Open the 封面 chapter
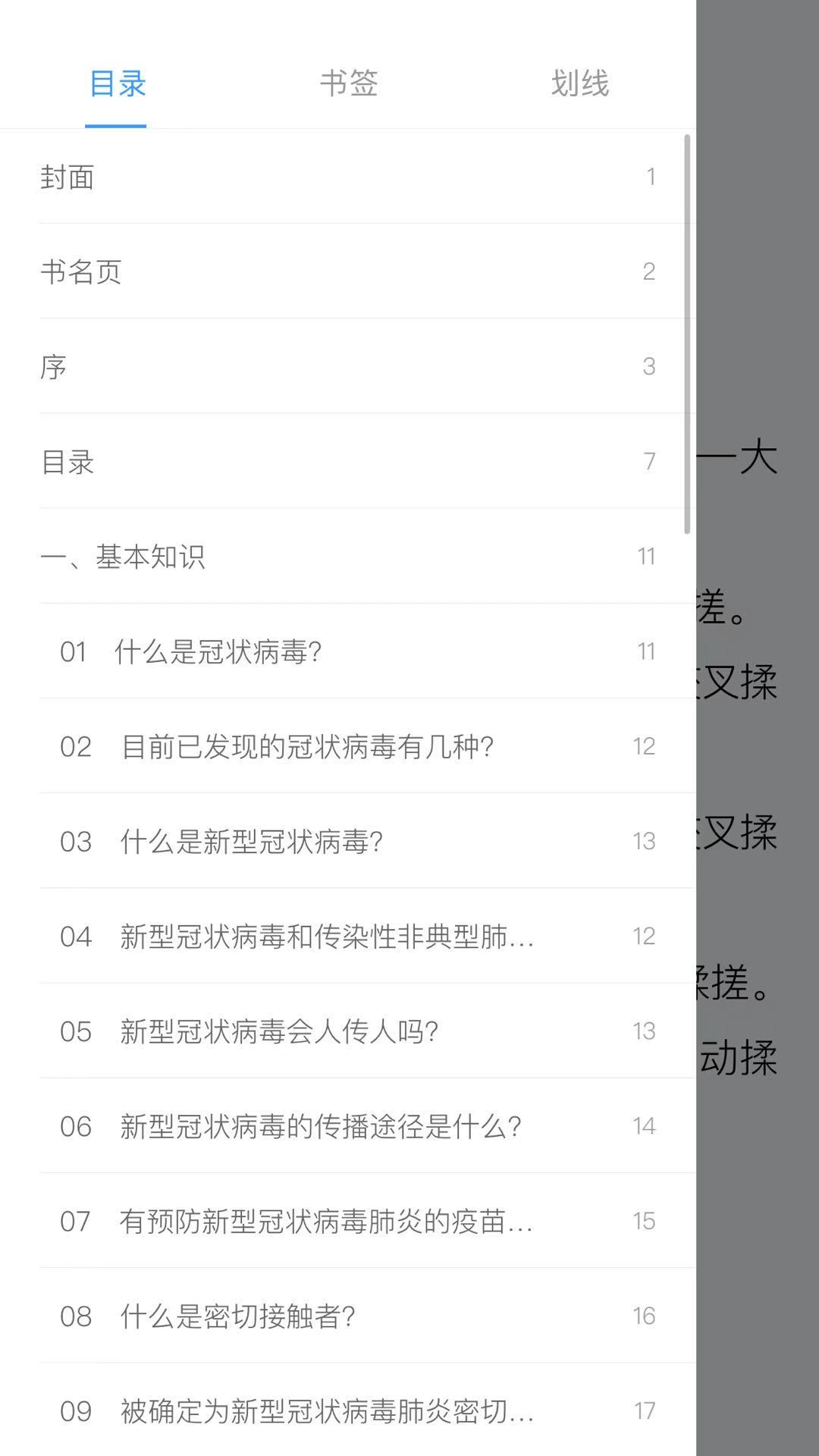 pyautogui.click(x=347, y=177)
